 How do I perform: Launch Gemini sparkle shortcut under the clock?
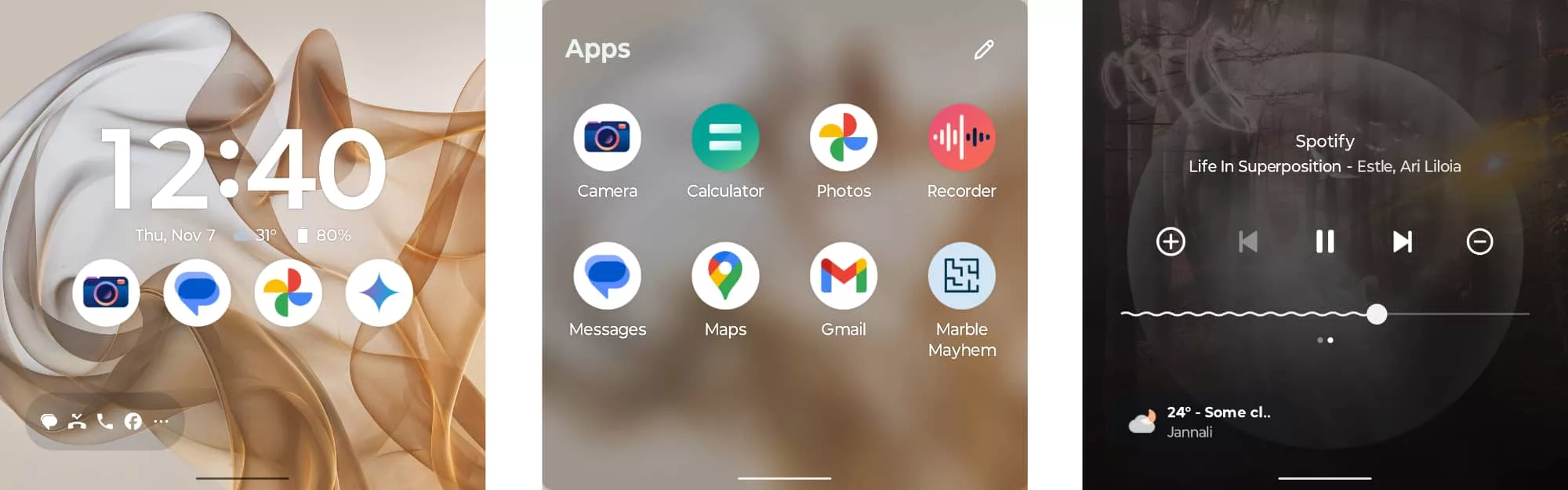coord(379,292)
